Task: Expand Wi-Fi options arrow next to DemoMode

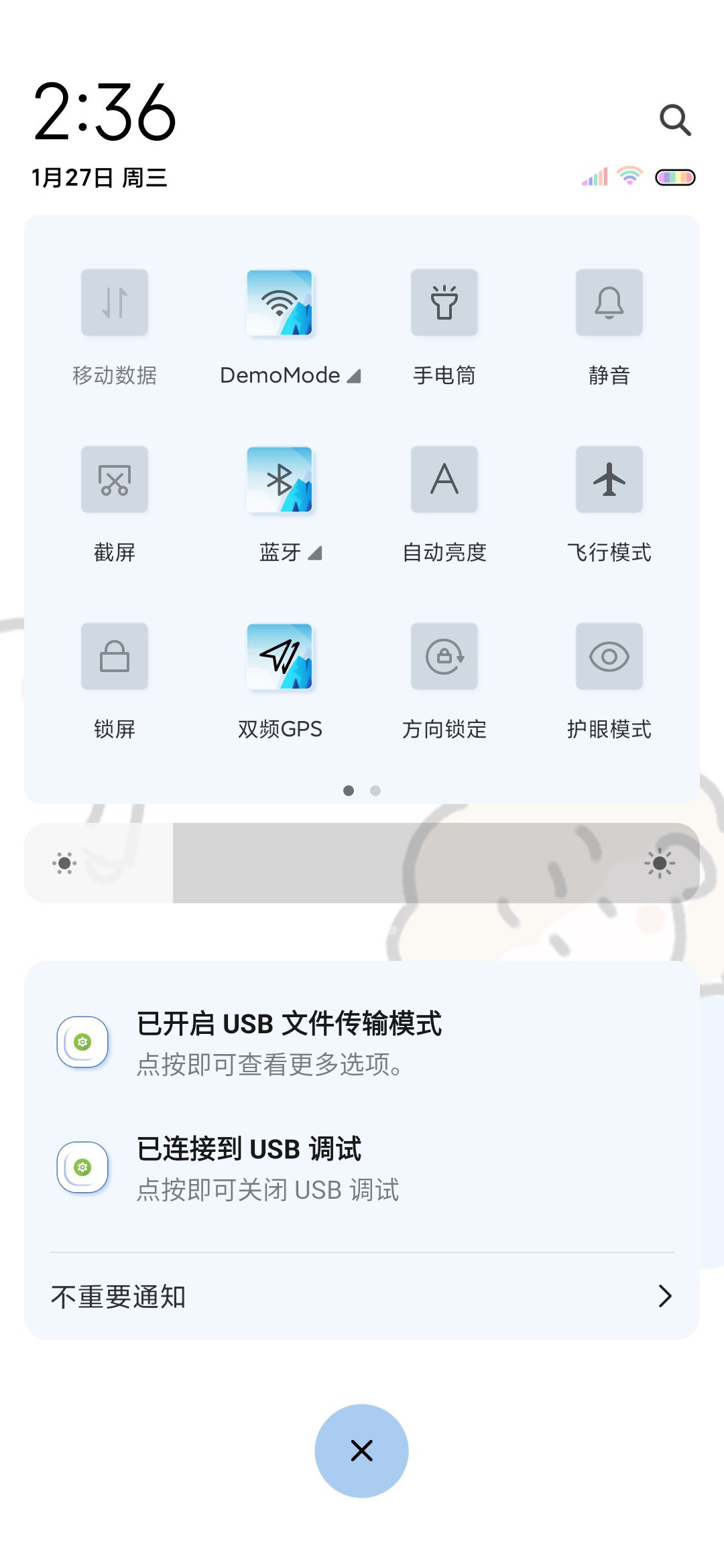Action: (354, 376)
